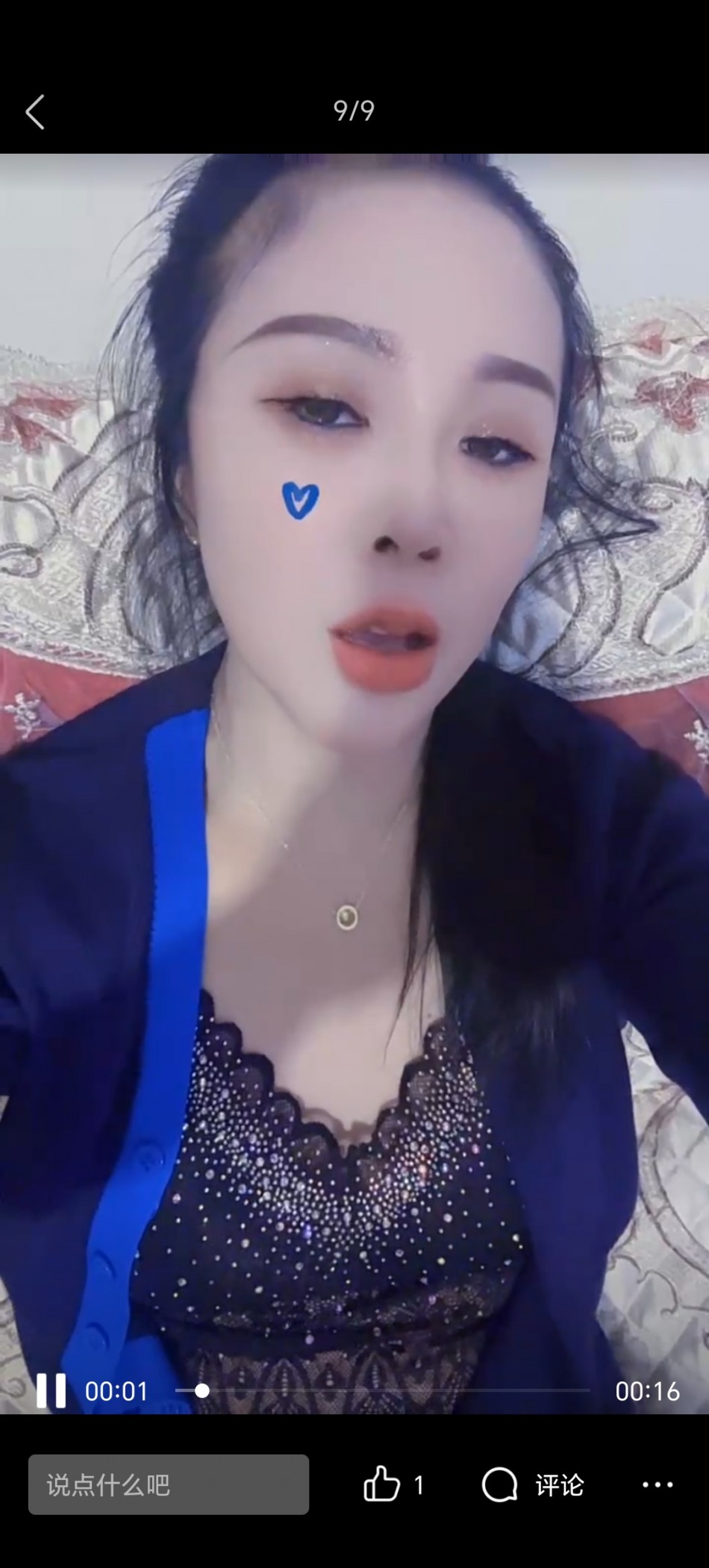Go back using the top-left arrow
Screen dimensions: 709x1568
pos(35,113)
